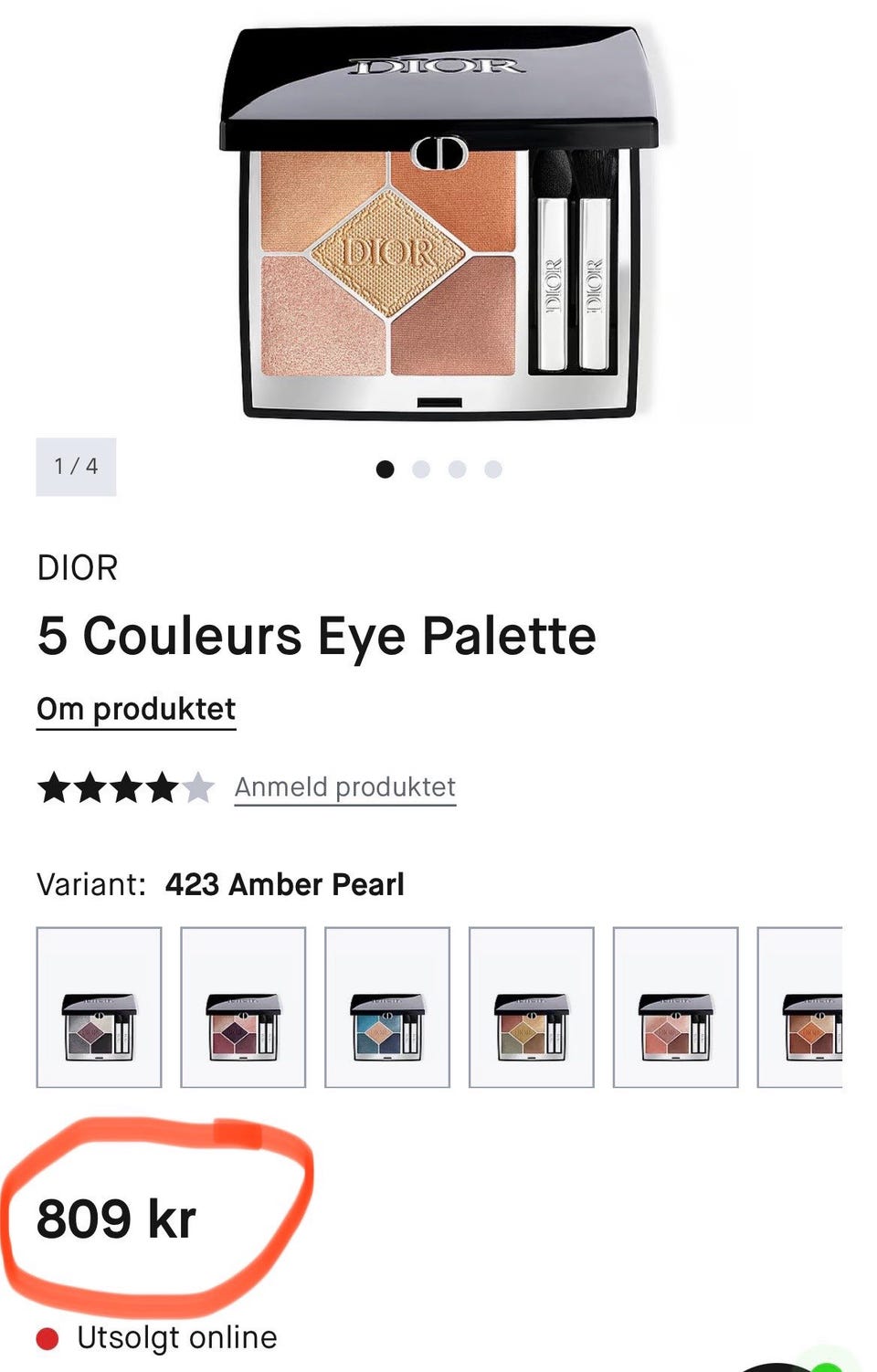Expand the Om produktet section
Viewport: 877px width, 1372px height.
click(x=135, y=709)
